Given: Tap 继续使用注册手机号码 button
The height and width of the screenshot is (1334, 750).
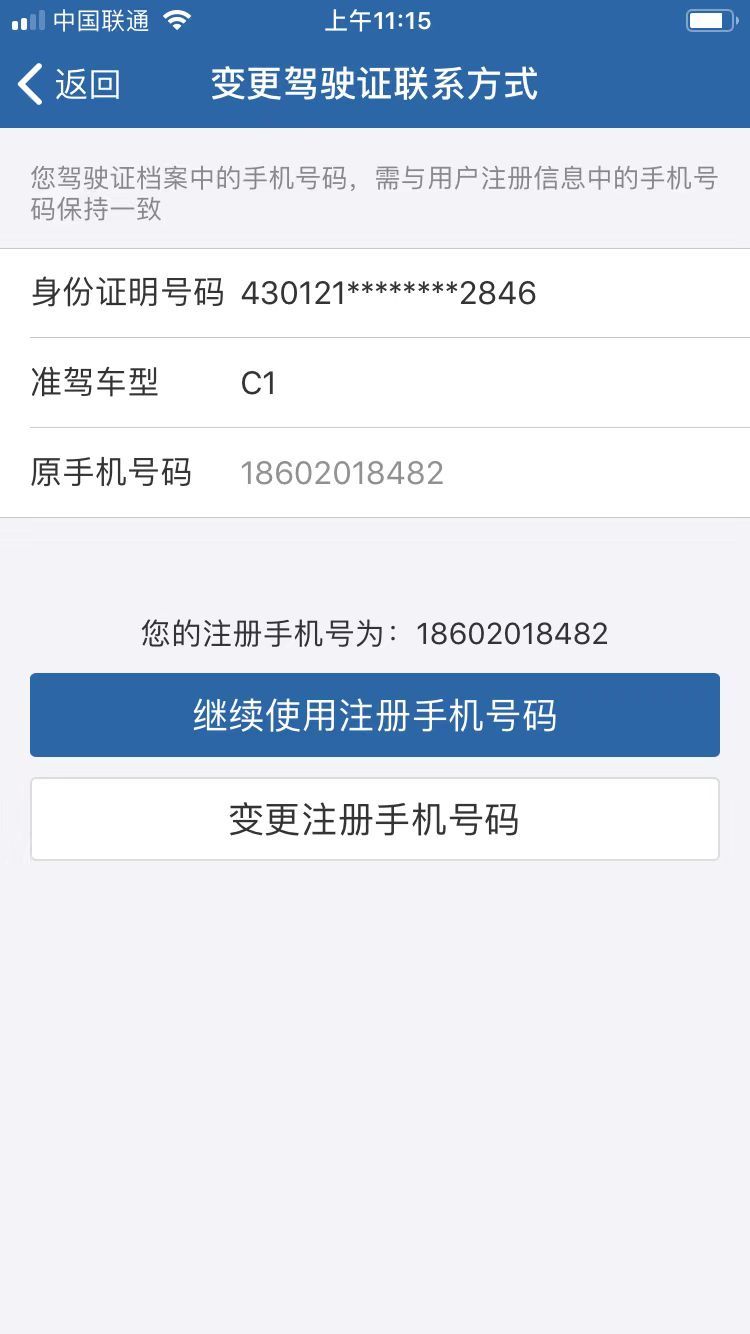Looking at the screenshot, I should tap(375, 715).
